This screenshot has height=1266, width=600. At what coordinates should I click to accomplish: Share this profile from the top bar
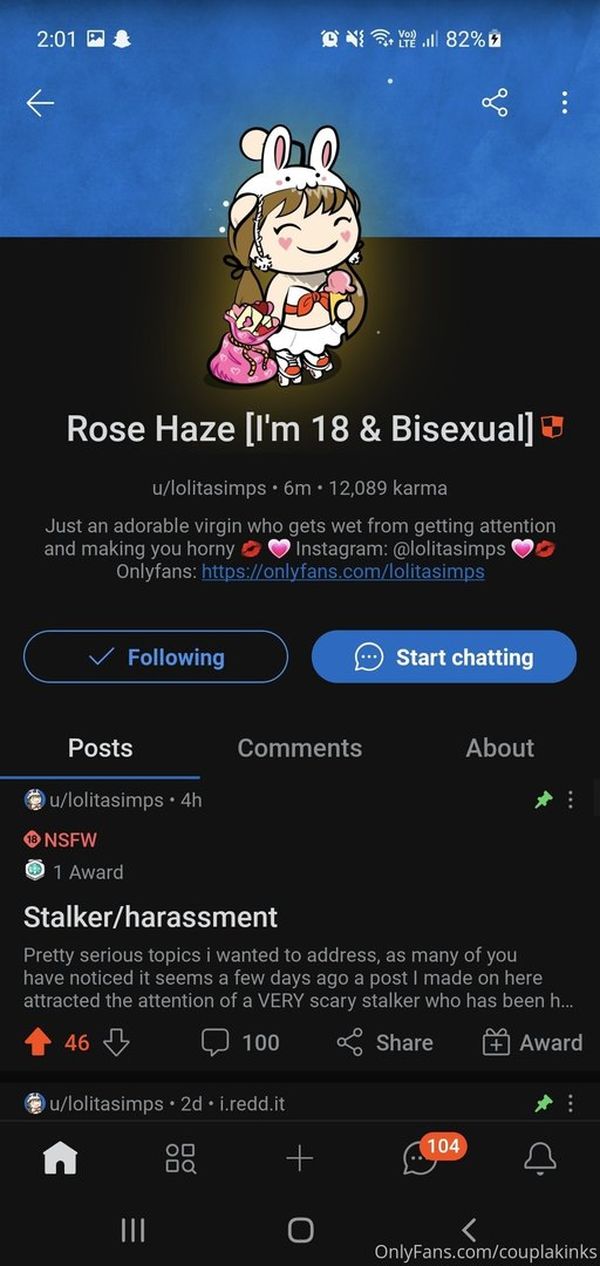(494, 102)
